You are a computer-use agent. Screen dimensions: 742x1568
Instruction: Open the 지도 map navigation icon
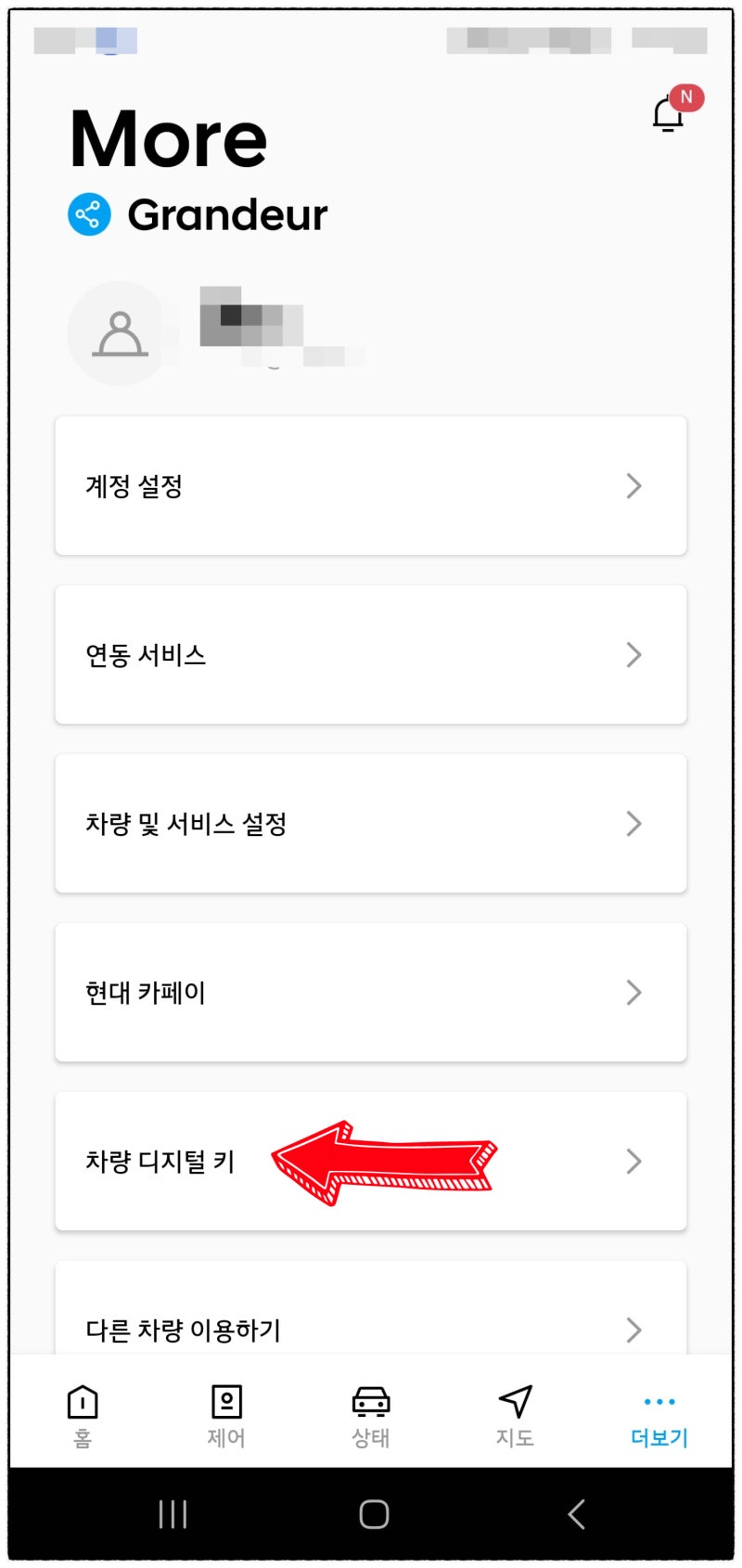tap(514, 1401)
